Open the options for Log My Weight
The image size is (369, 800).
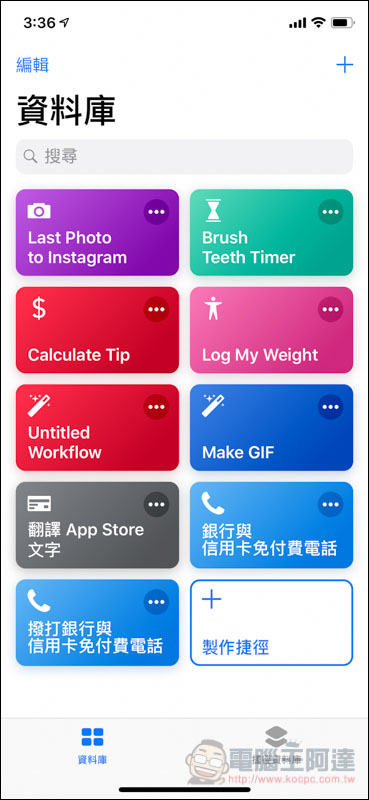tap(330, 309)
